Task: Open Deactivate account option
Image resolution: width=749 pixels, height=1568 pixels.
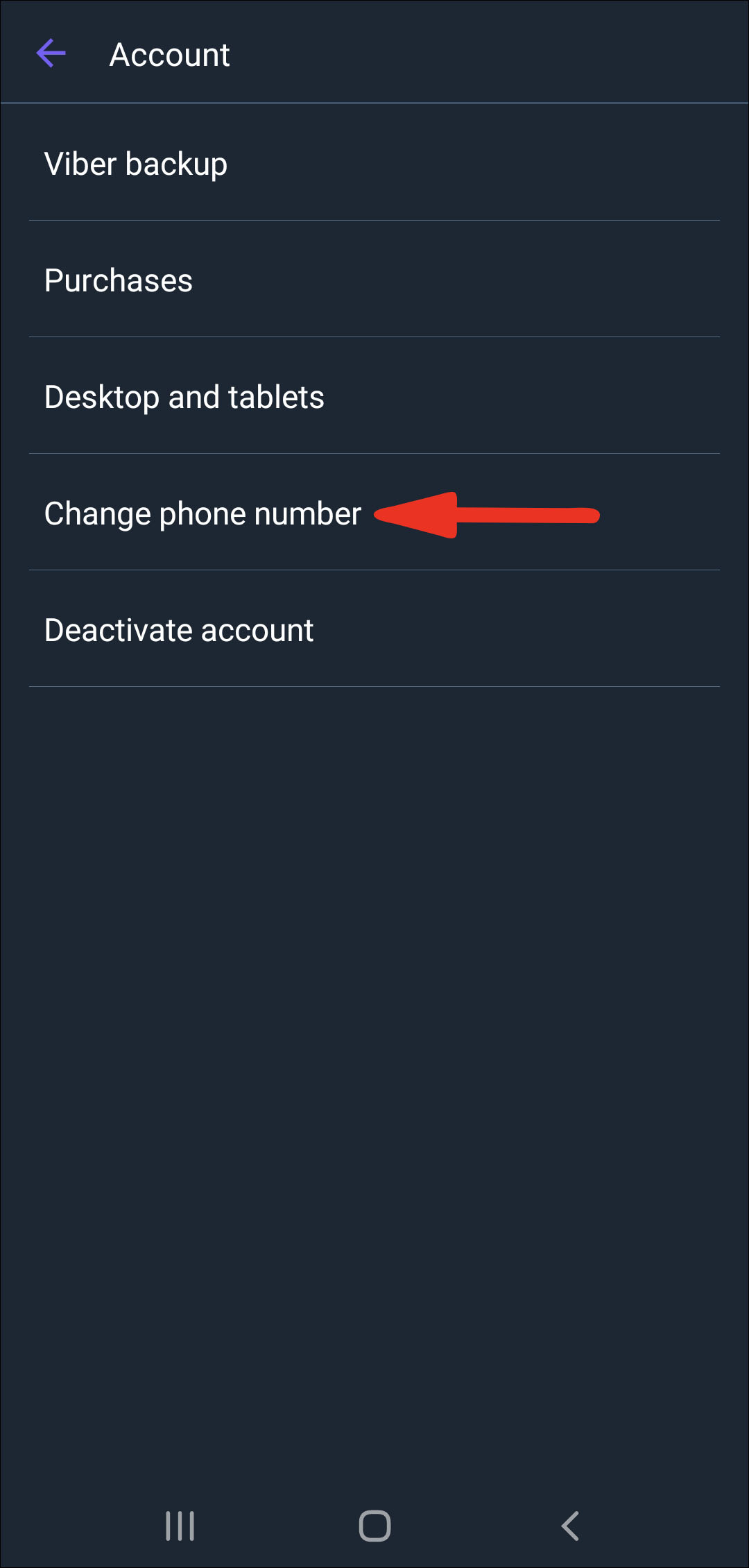Action: [179, 630]
